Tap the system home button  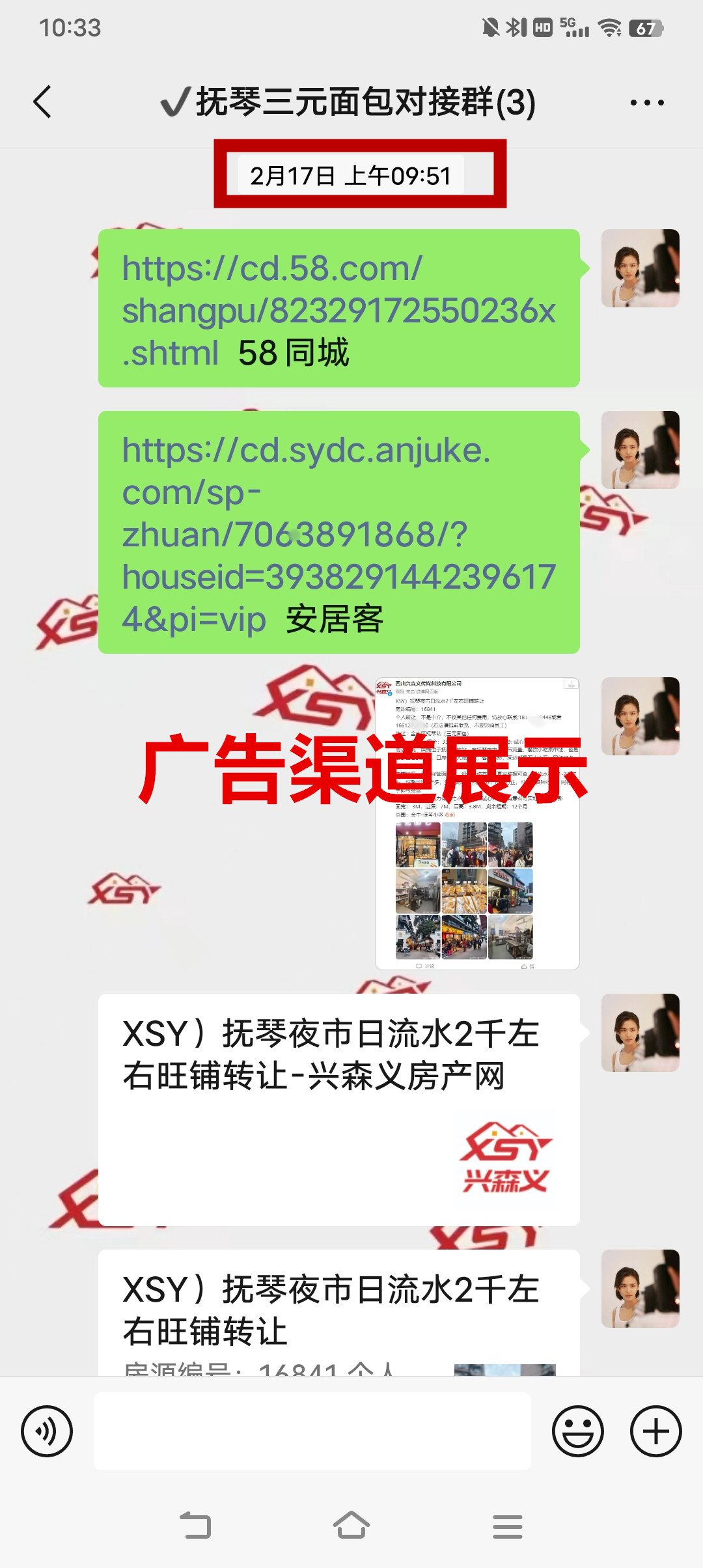351,1526
